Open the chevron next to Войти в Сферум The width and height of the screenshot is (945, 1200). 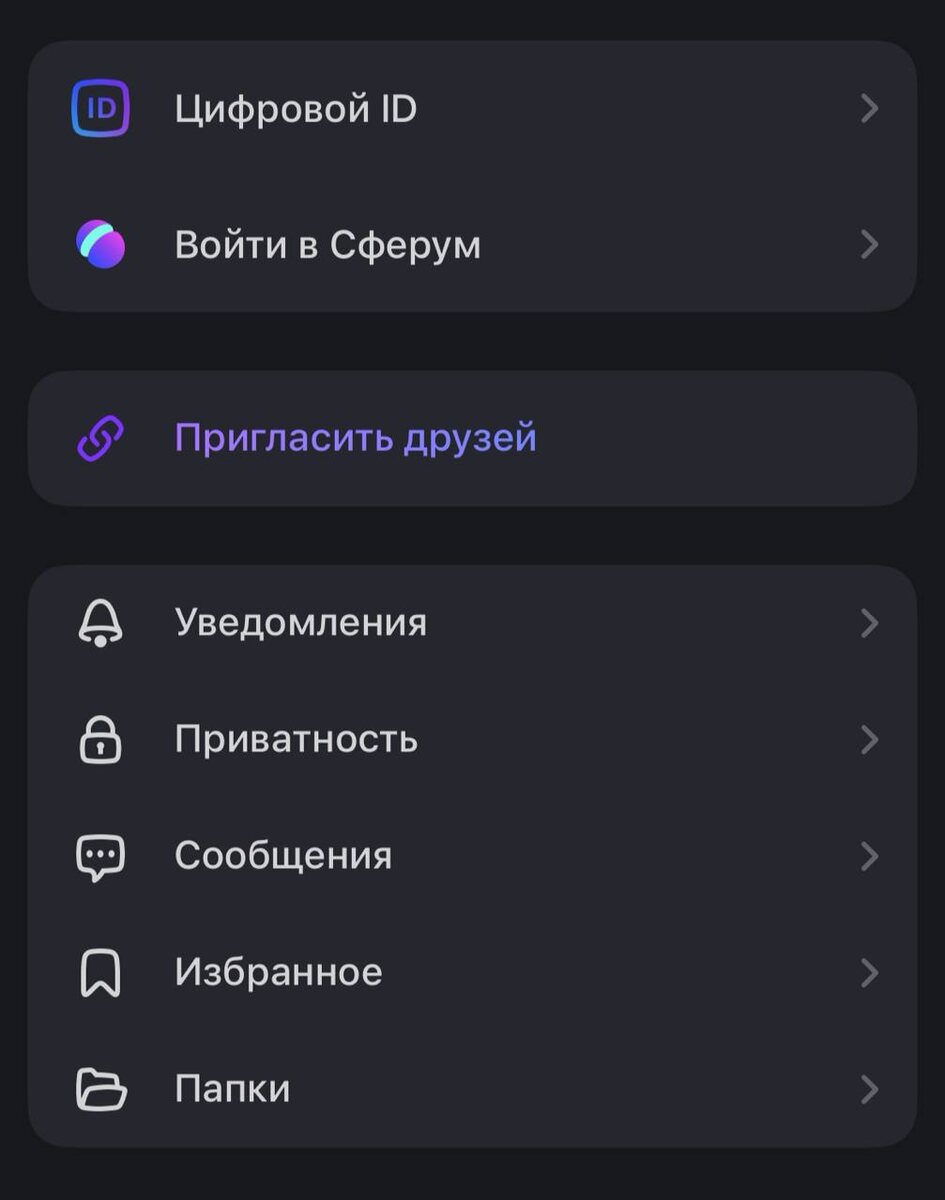tap(869, 243)
